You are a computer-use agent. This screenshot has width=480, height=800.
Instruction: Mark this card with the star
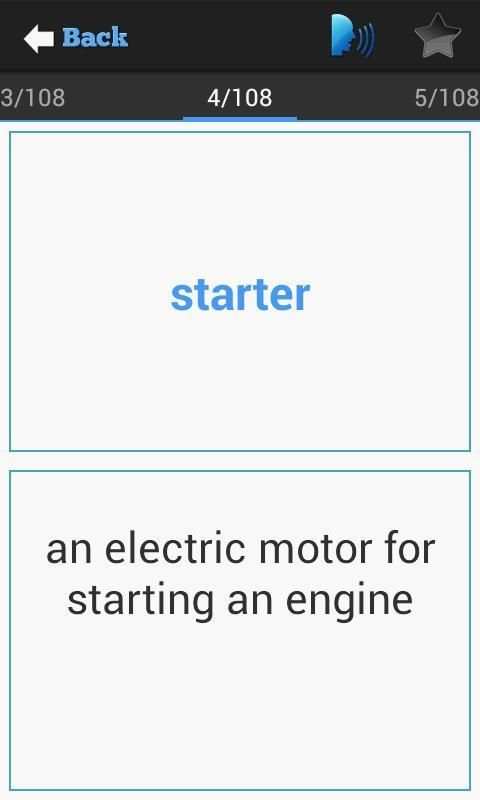point(438,36)
